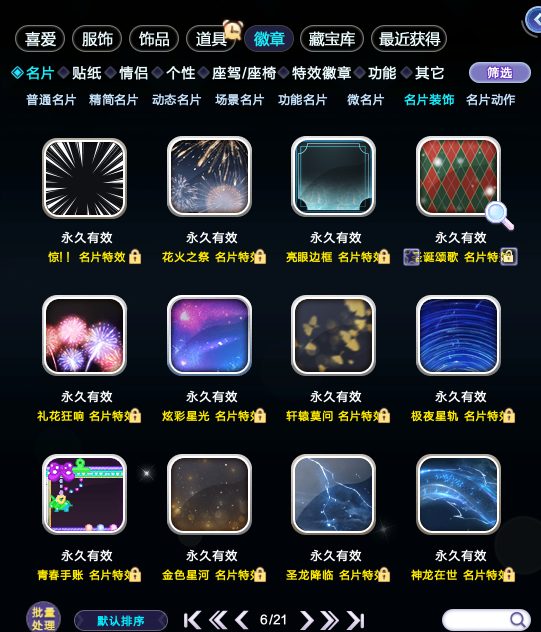This screenshot has height=632, width=541.
Task: Select the 亮眼边框 card effect
Action: (x=334, y=177)
